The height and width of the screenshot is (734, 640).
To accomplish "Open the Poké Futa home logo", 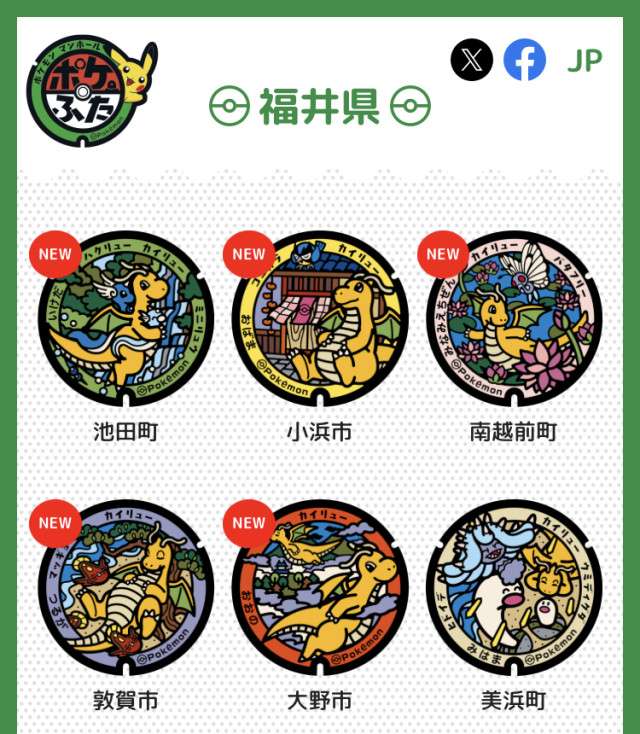I will pyautogui.click(x=90, y=92).
